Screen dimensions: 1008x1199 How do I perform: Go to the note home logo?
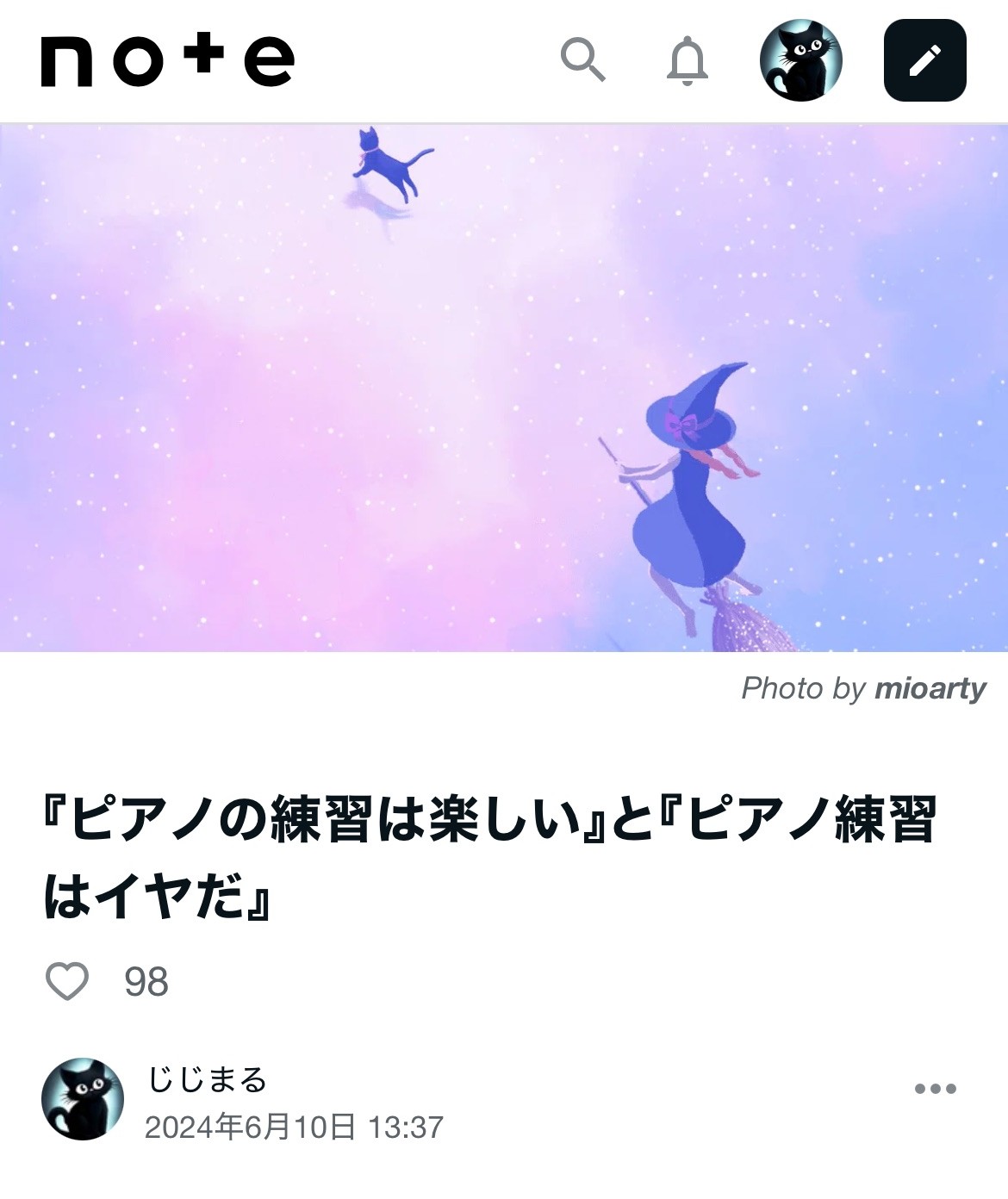(x=168, y=60)
